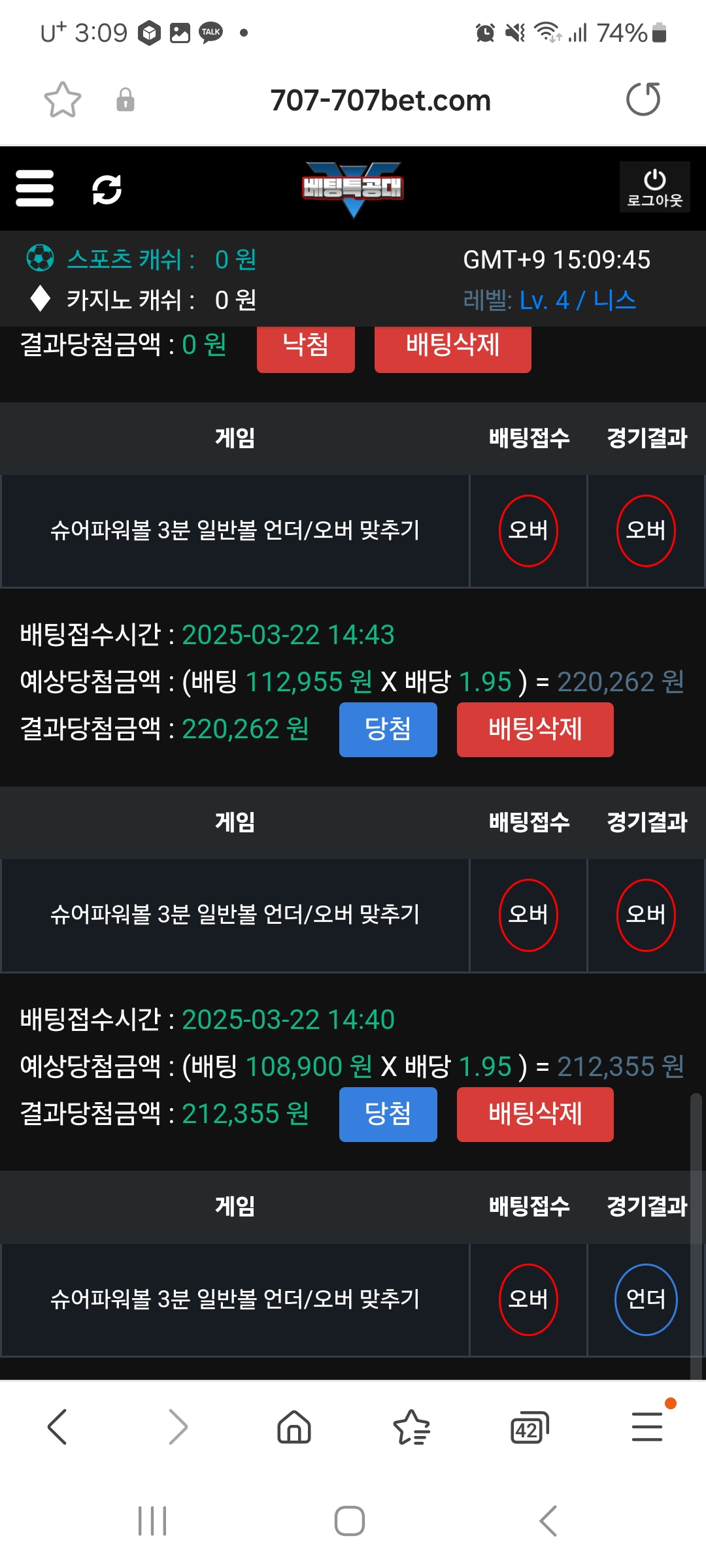Image resolution: width=706 pixels, height=1568 pixels.
Task: View the 42 open tabs
Action: [x=529, y=1428]
